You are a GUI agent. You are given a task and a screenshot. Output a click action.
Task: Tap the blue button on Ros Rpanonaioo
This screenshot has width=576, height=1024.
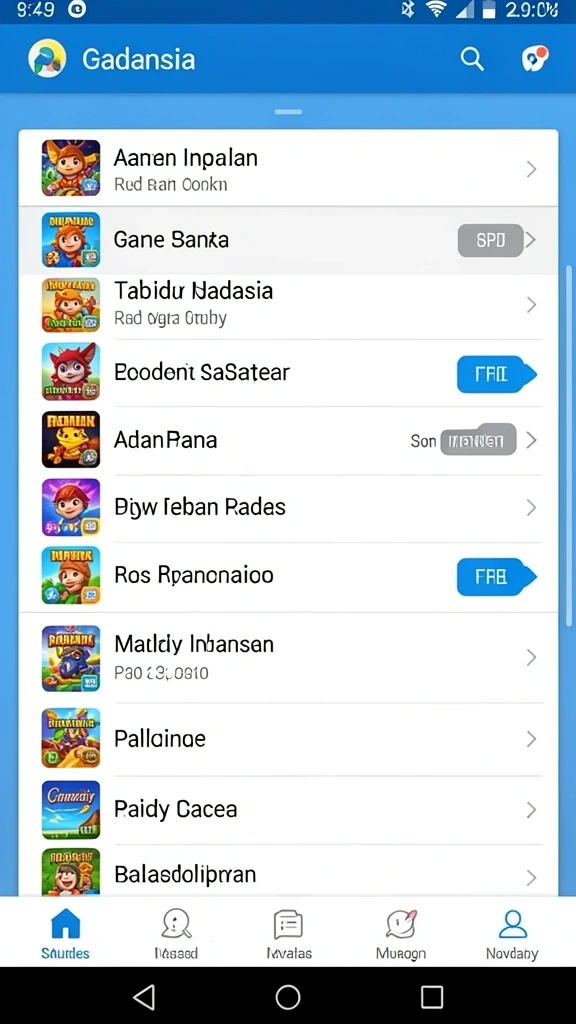[x=496, y=577]
